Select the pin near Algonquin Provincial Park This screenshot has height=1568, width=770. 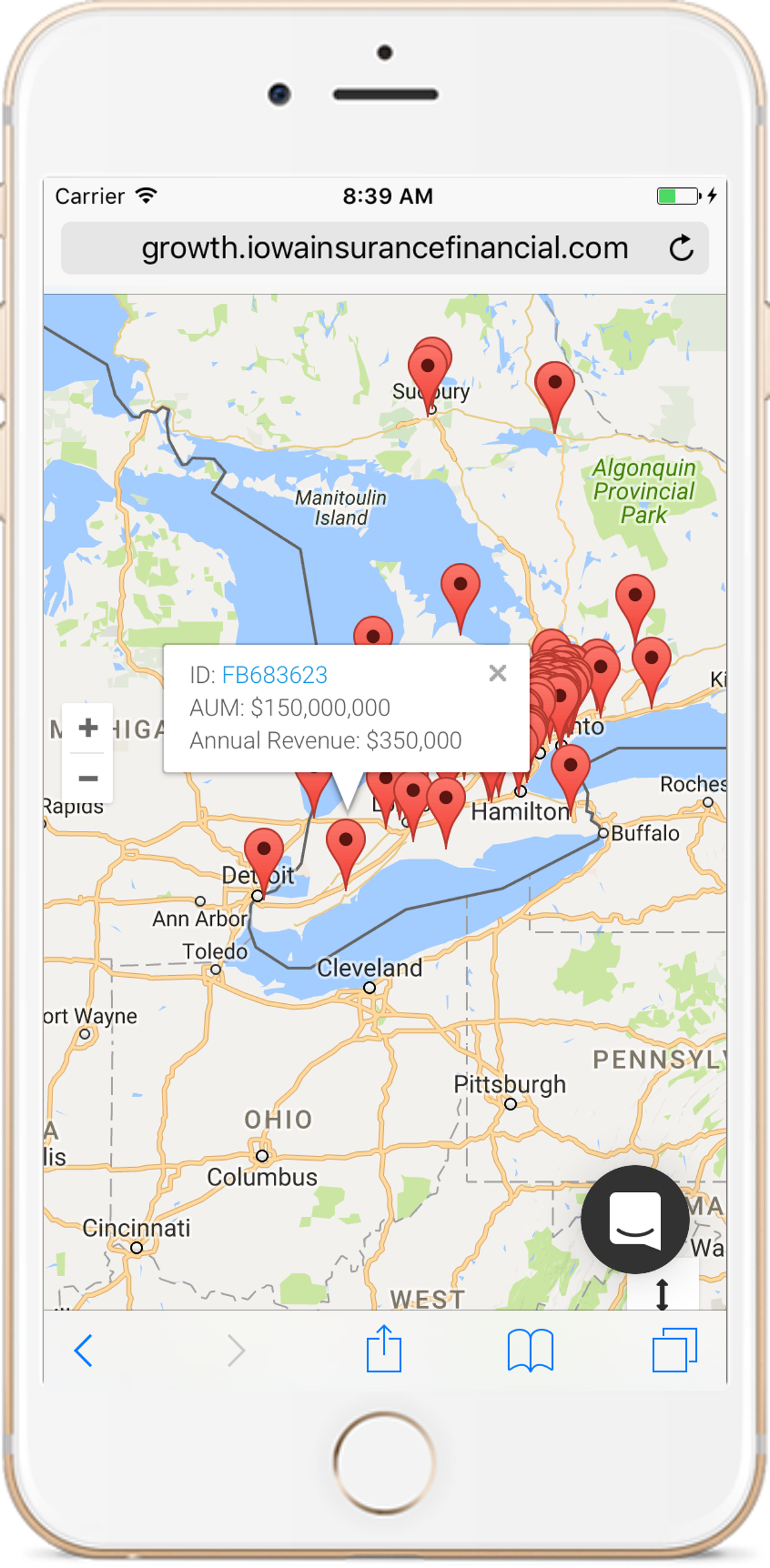pos(635,598)
